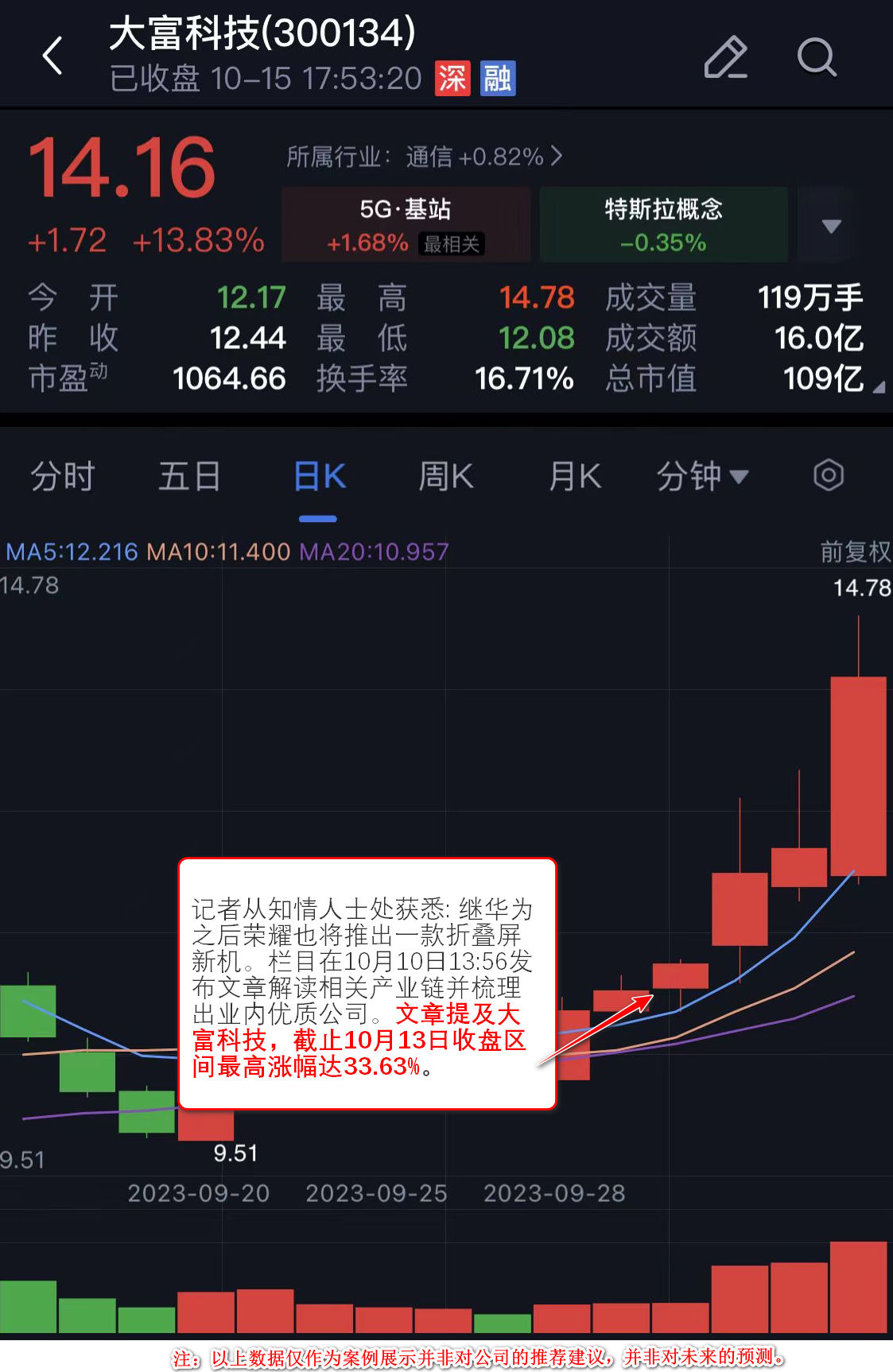The height and width of the screenshot is (1372, 893).
Task: Open the 特斯拉概念 concept chip
Action: click(x=663, y=225)
